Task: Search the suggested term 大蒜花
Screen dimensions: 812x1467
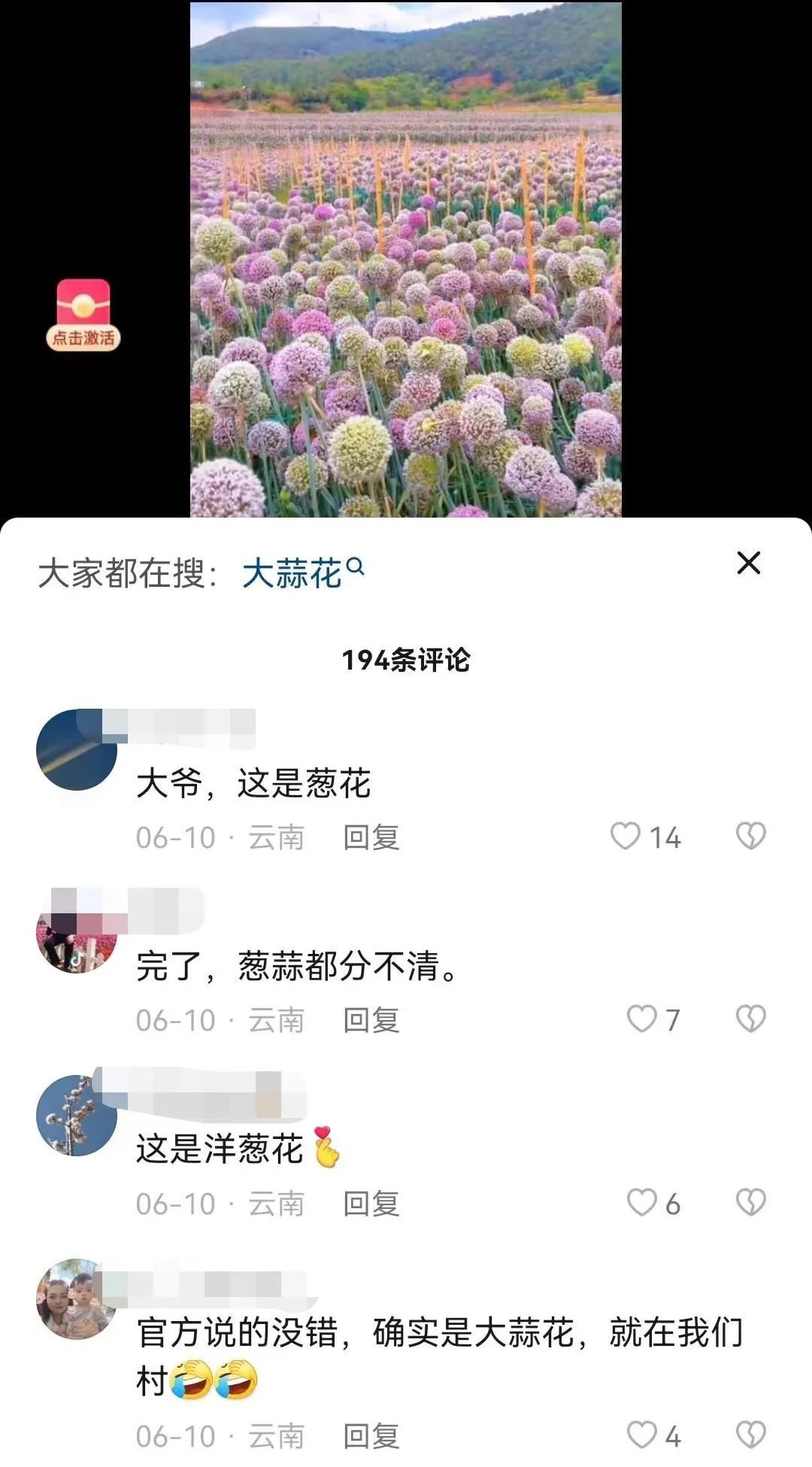Action: click(x=302, y=573)
